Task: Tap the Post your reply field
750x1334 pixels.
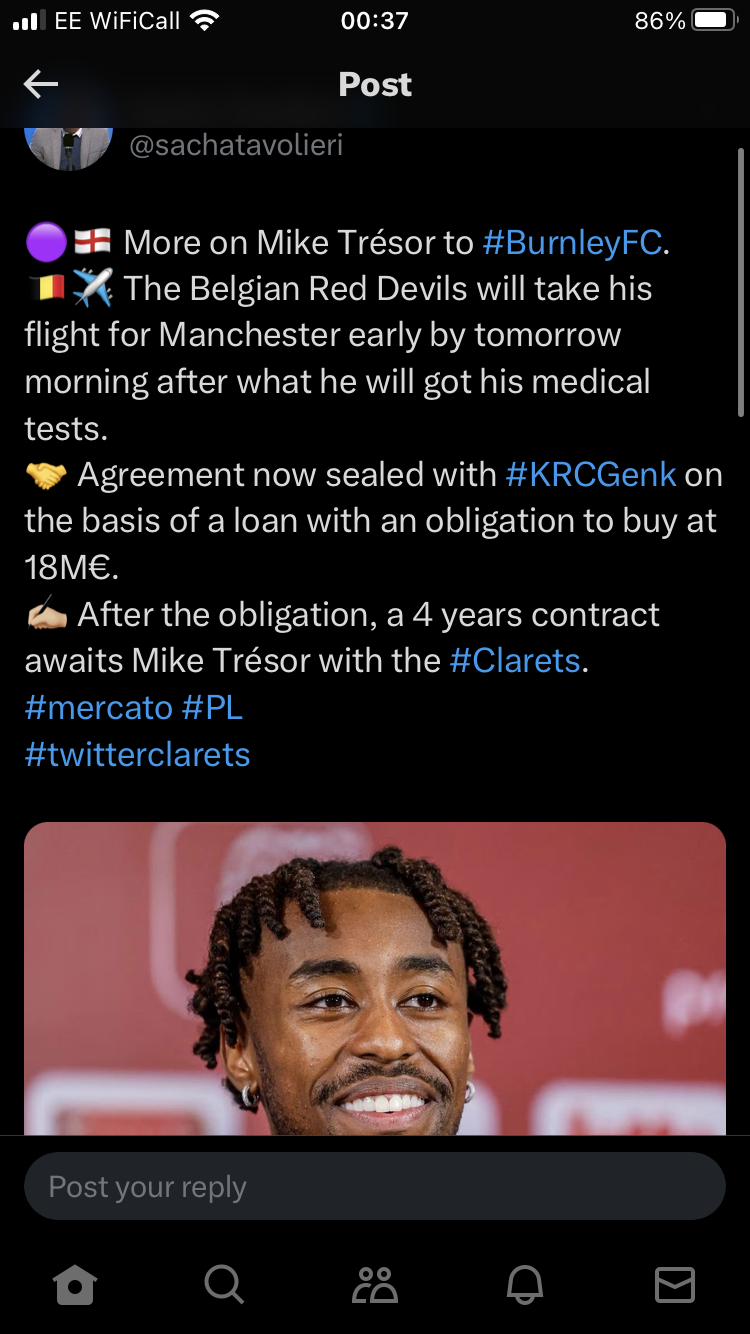Action: pos(375,1187)
